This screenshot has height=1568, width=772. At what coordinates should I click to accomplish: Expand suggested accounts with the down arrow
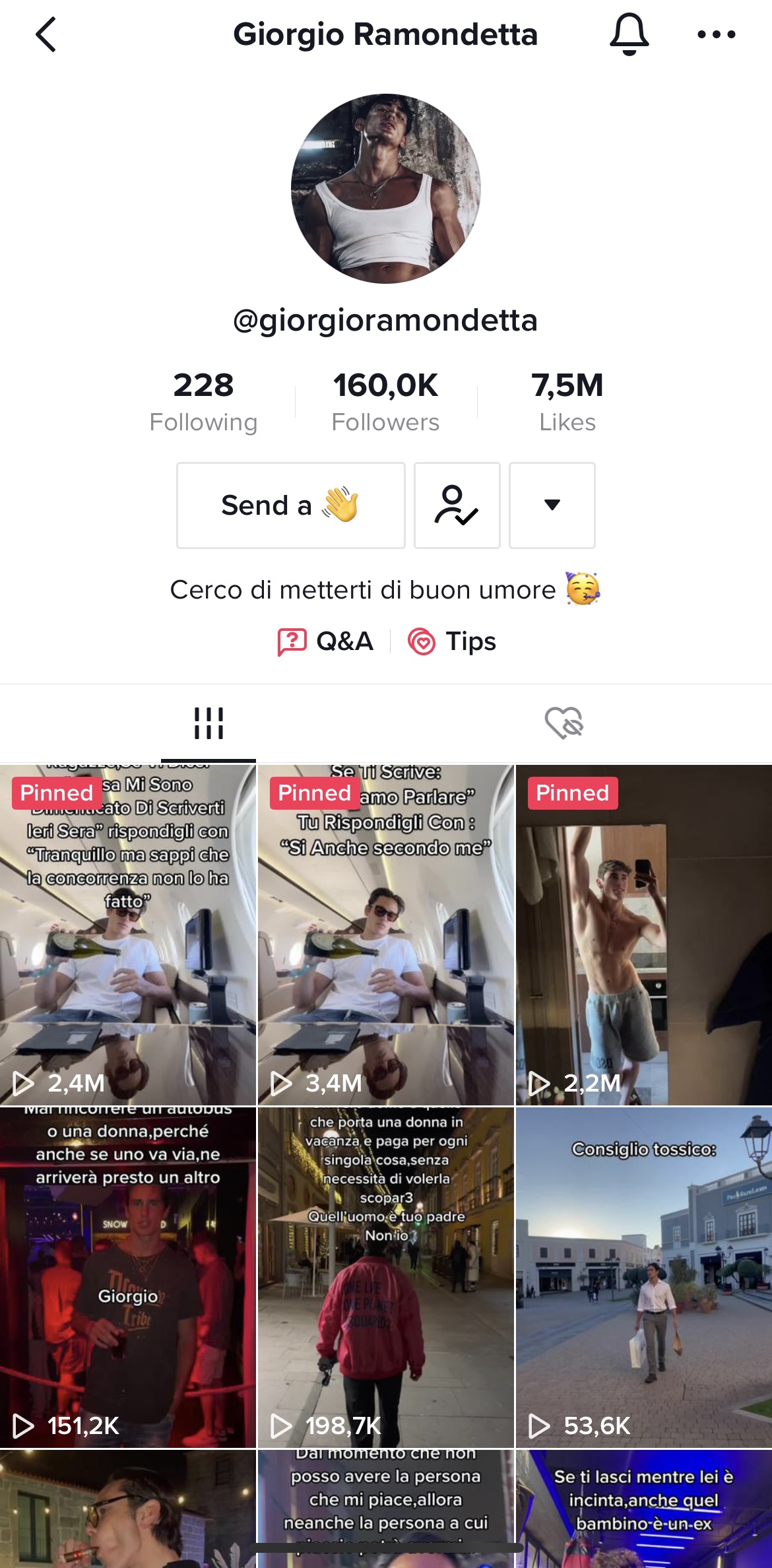552,506
